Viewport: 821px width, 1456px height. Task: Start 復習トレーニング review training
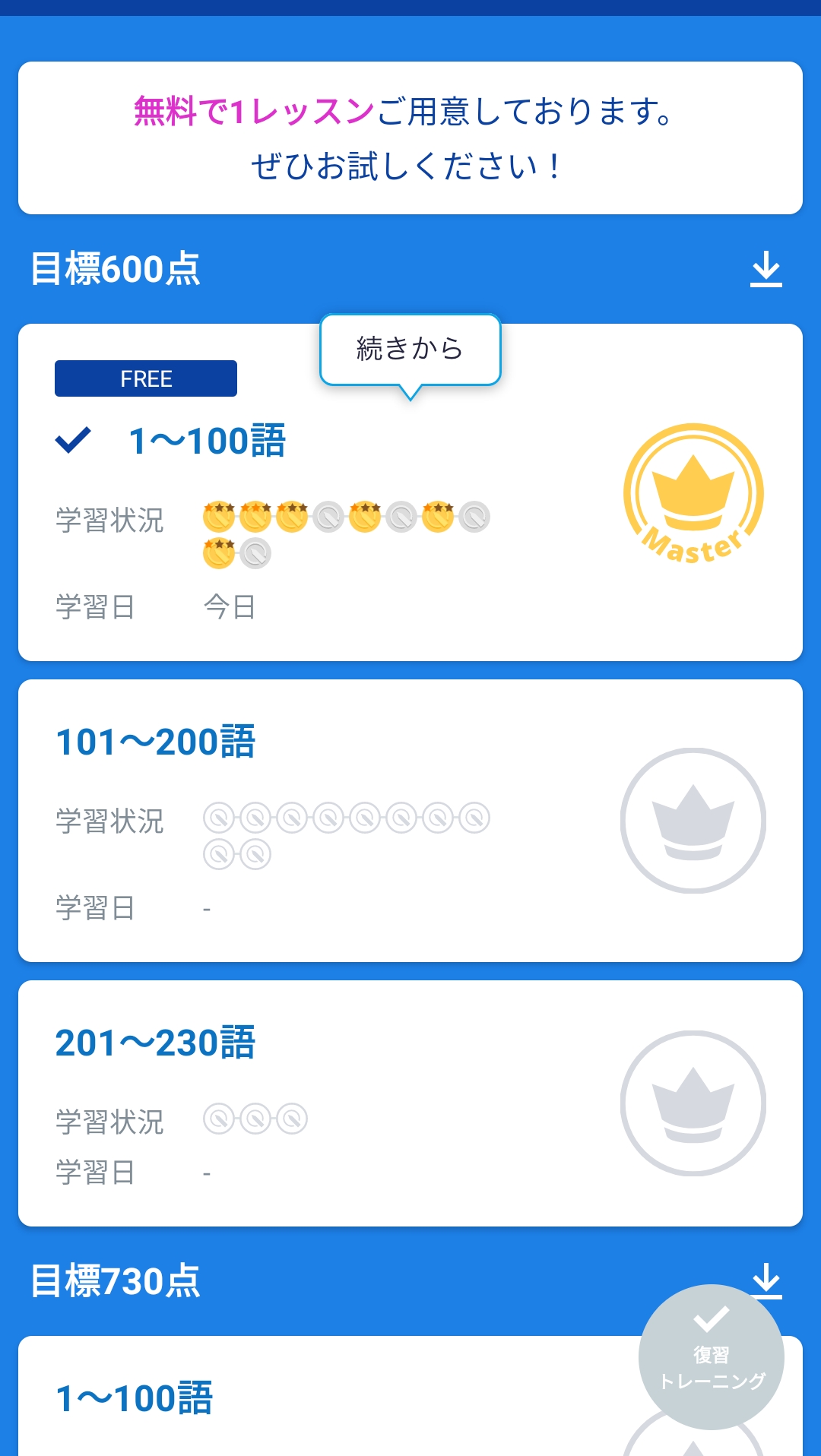[x=711, y=1356]
